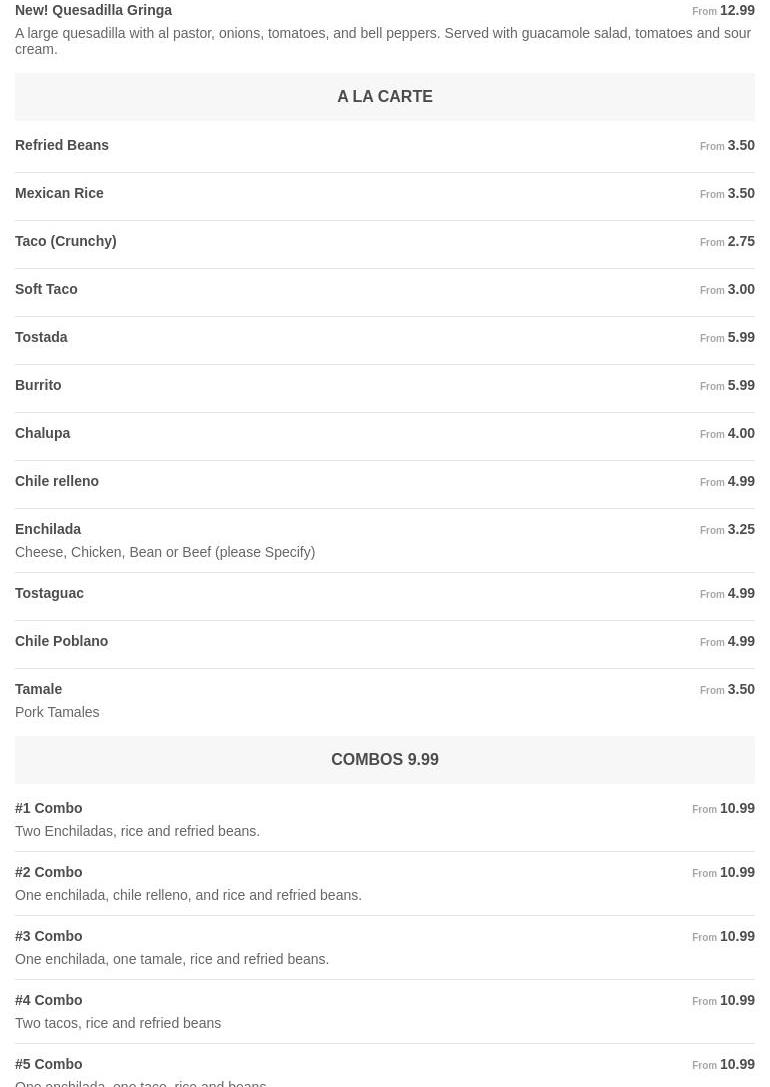This screenshot has width=770, height=1087.
Task: Open the #4 Combo with two tacos
Action: click(x=48, y=1000)
